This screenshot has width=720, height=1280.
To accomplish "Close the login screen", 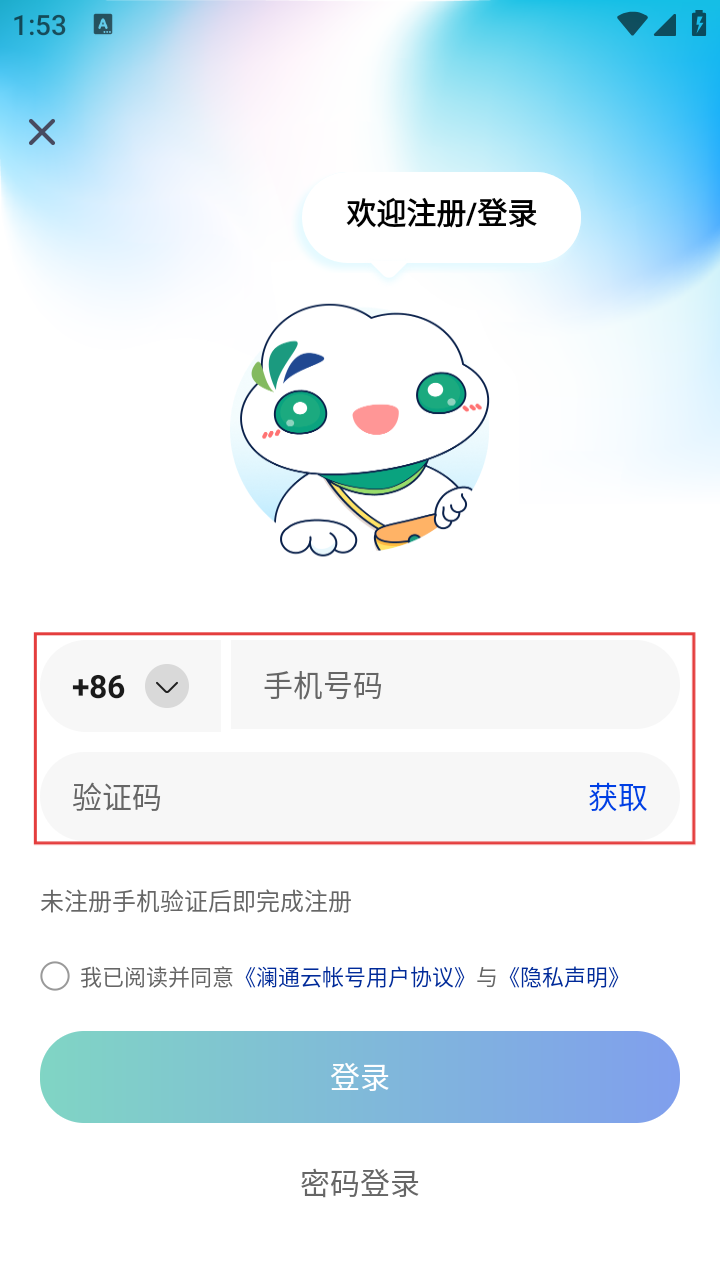I will pyautogui.click(x=42, y=132).
